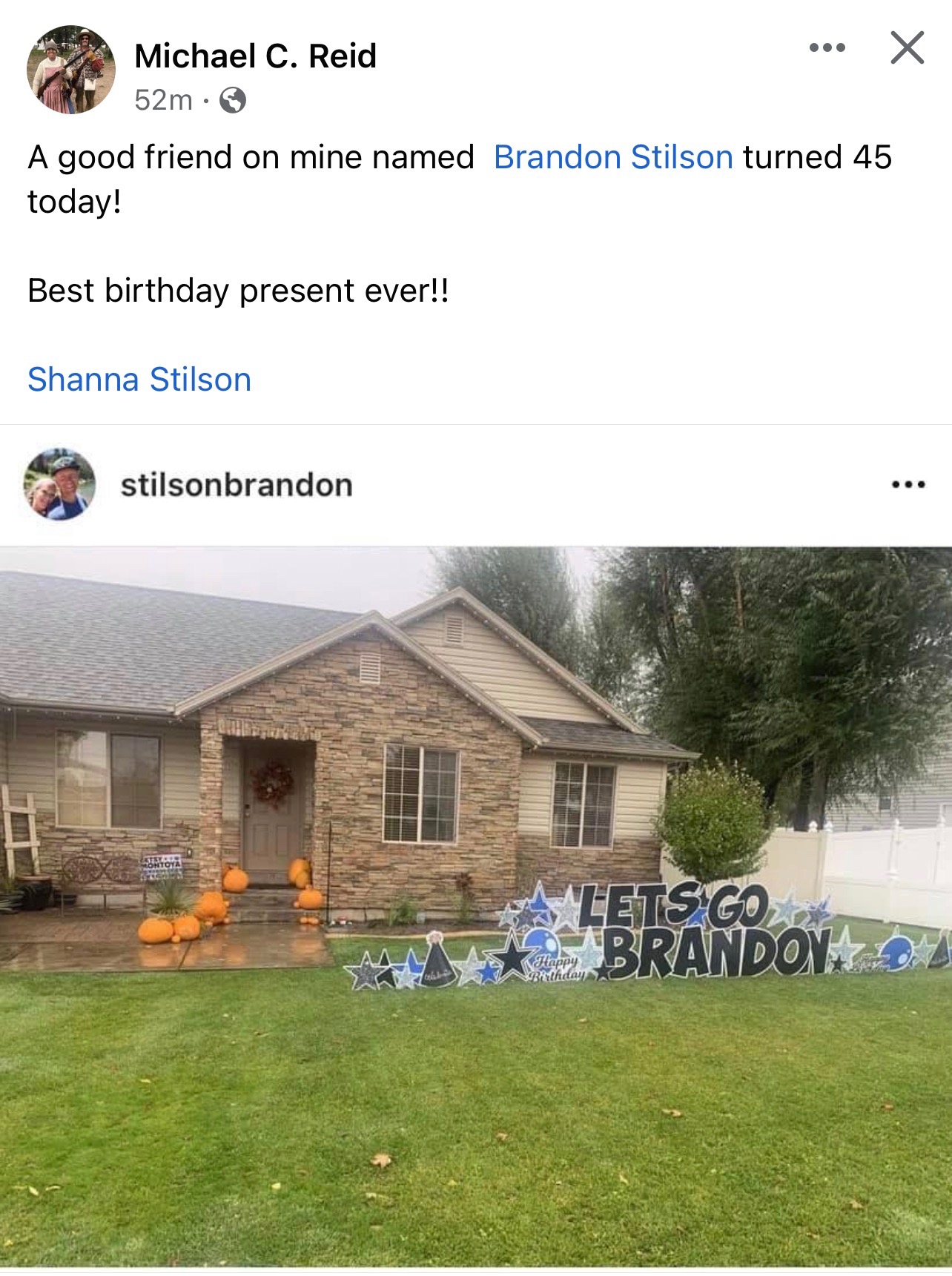Close this post view
This screenshot has width=952, height=1276.
[907, 48]
